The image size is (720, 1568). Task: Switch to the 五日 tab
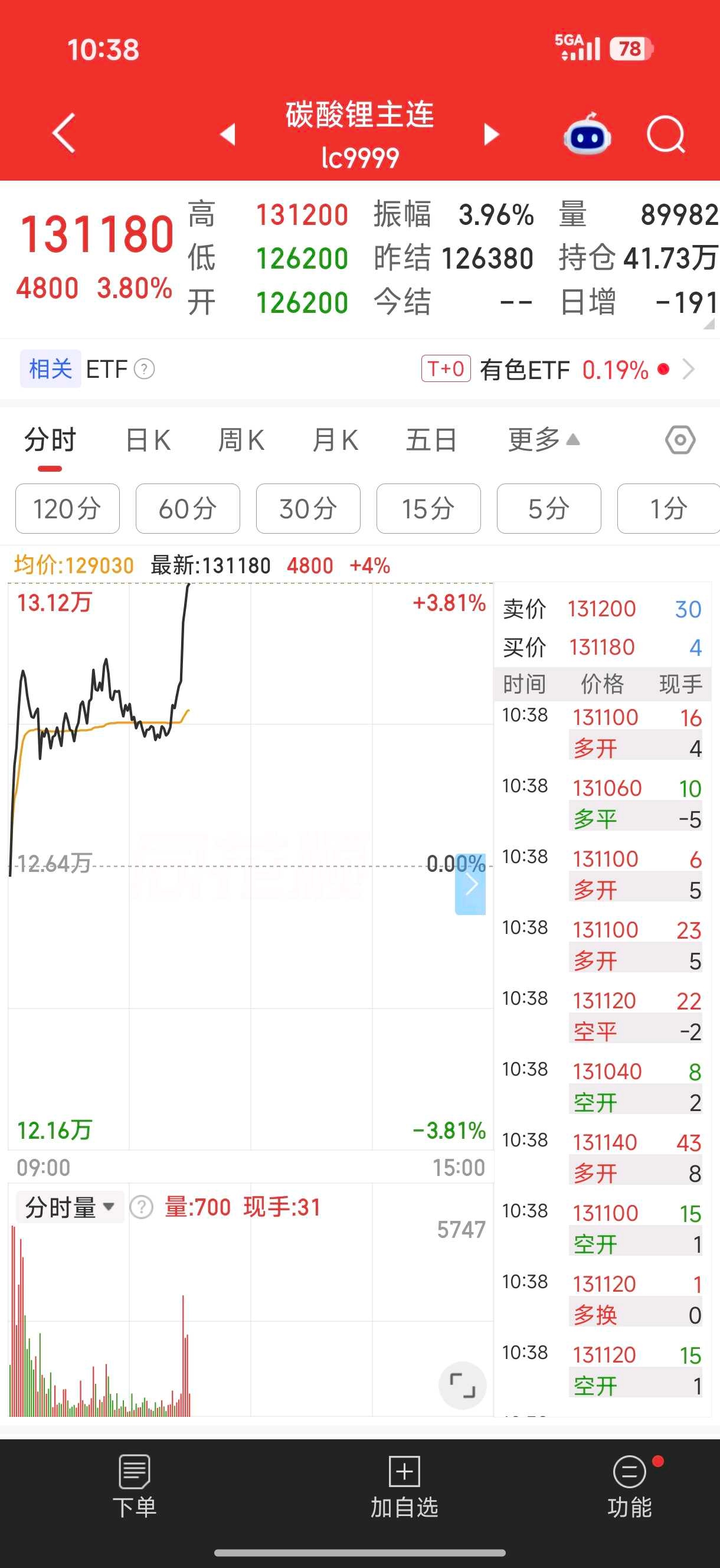431,440
